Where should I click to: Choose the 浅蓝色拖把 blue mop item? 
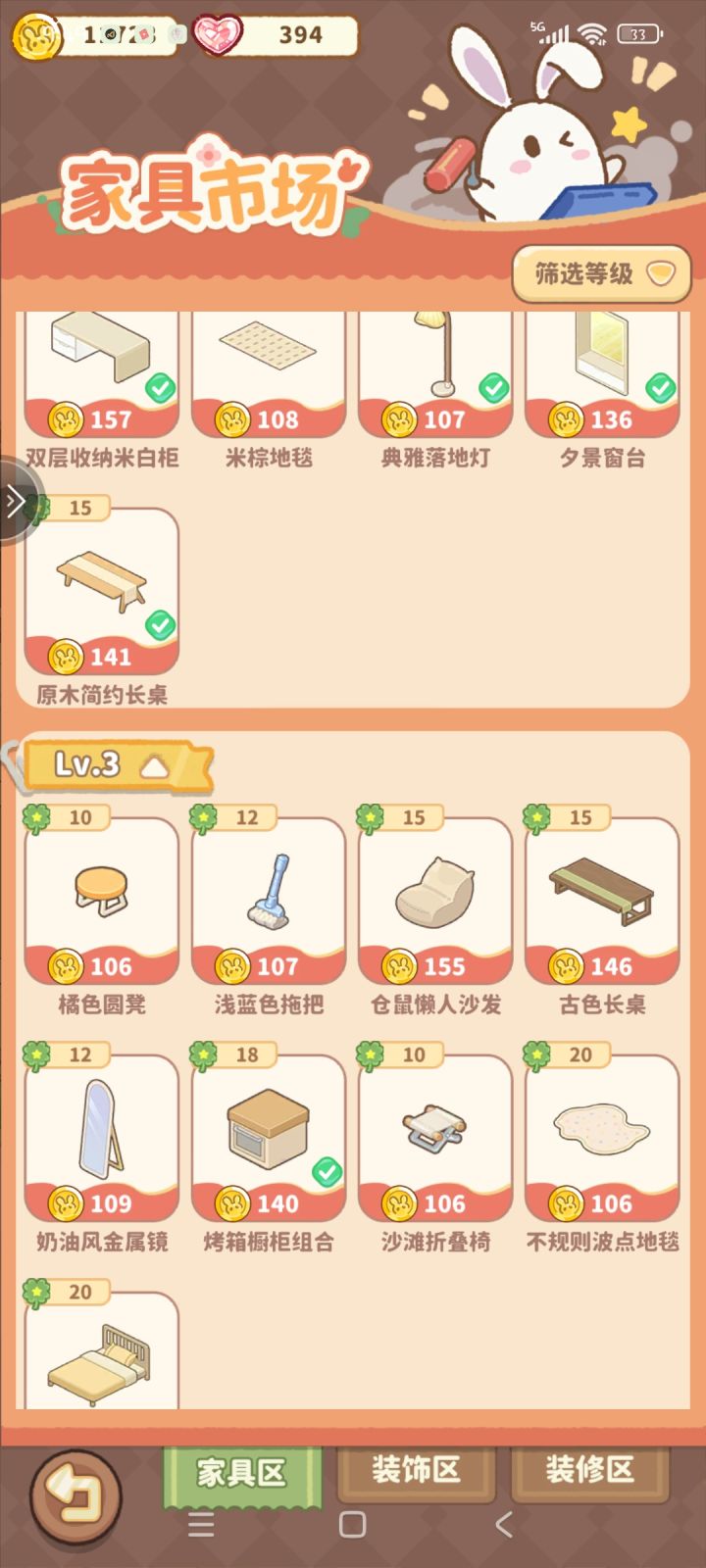coord(268,892)
